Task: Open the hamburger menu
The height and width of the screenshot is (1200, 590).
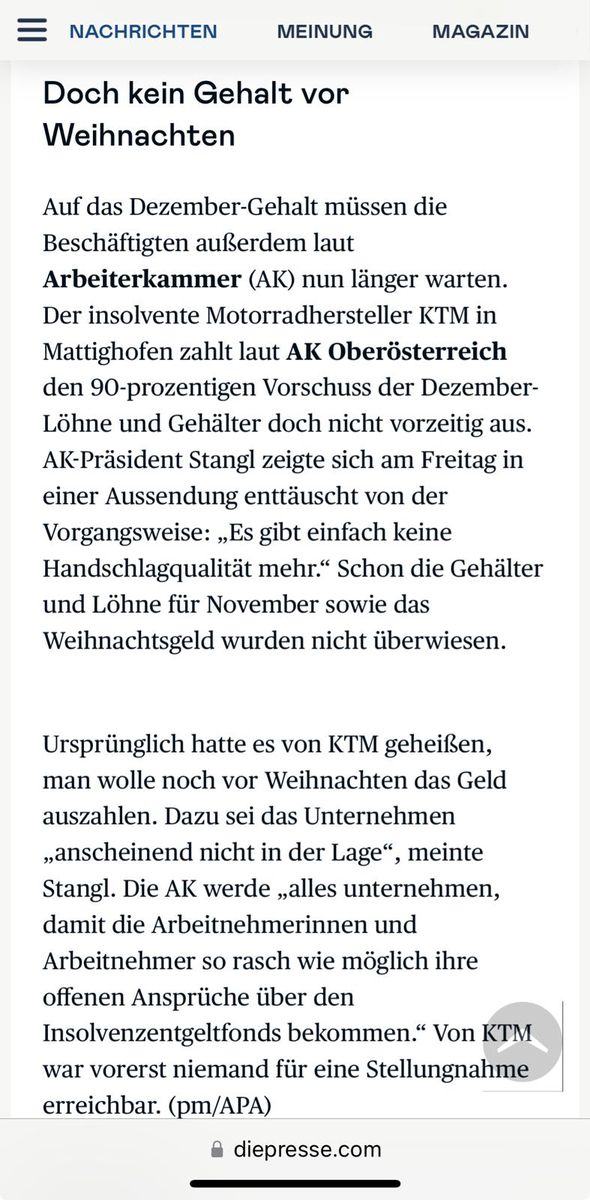Action: coord(32,31)
